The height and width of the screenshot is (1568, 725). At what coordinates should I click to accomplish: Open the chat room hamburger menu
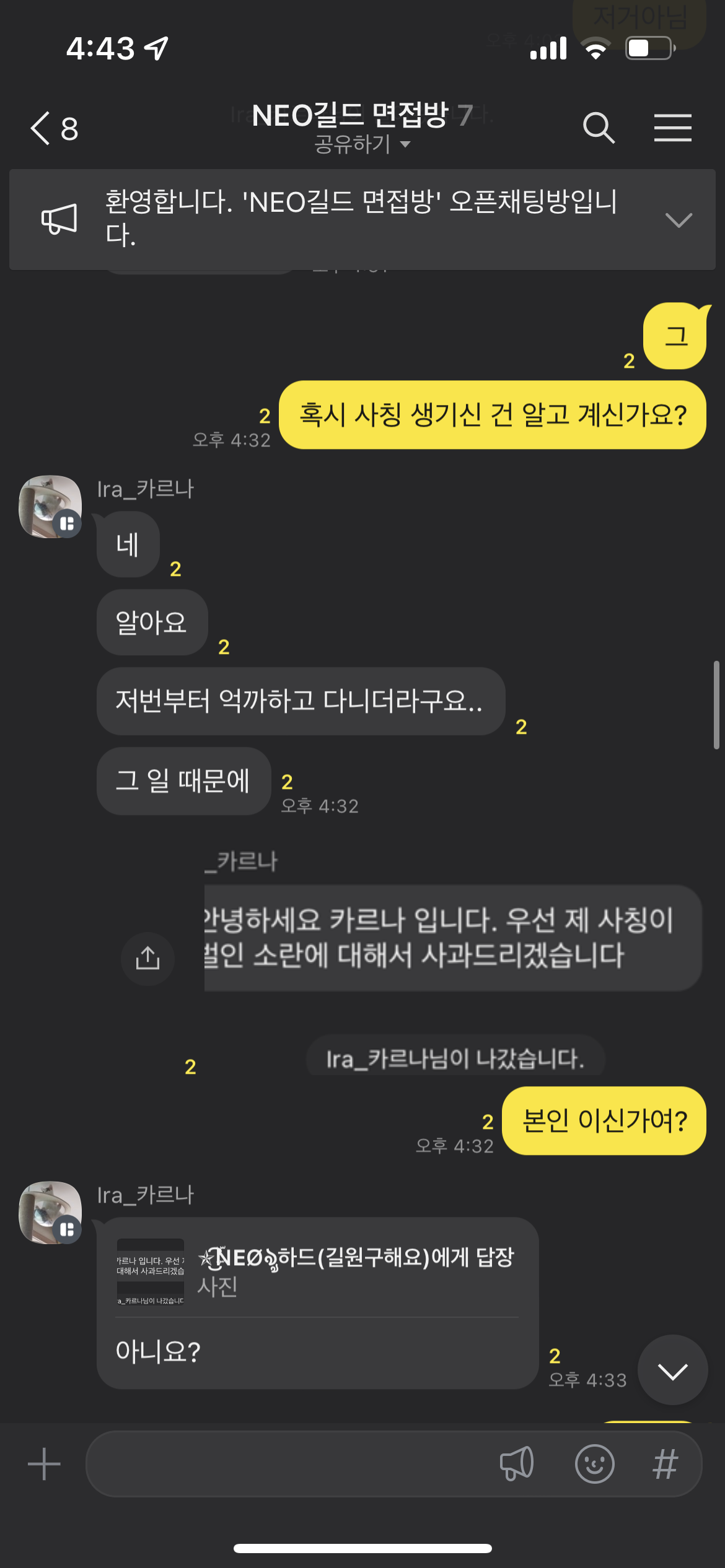[672, 128]
